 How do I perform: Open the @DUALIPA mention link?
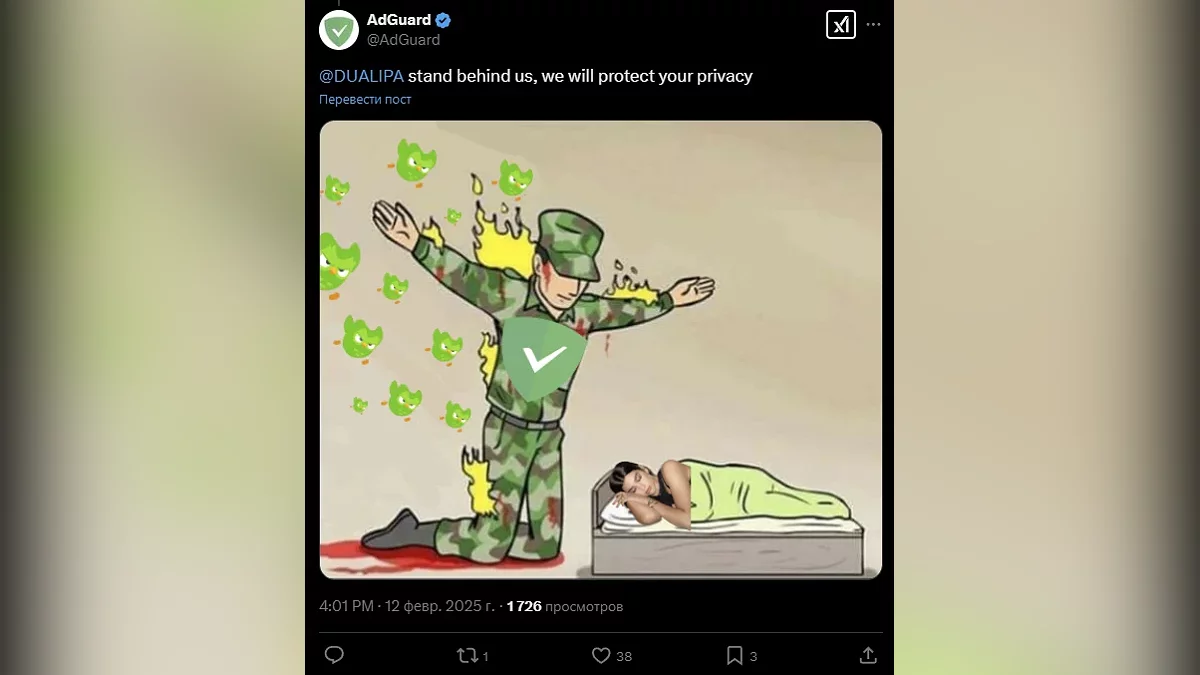(x=361, y=76)
